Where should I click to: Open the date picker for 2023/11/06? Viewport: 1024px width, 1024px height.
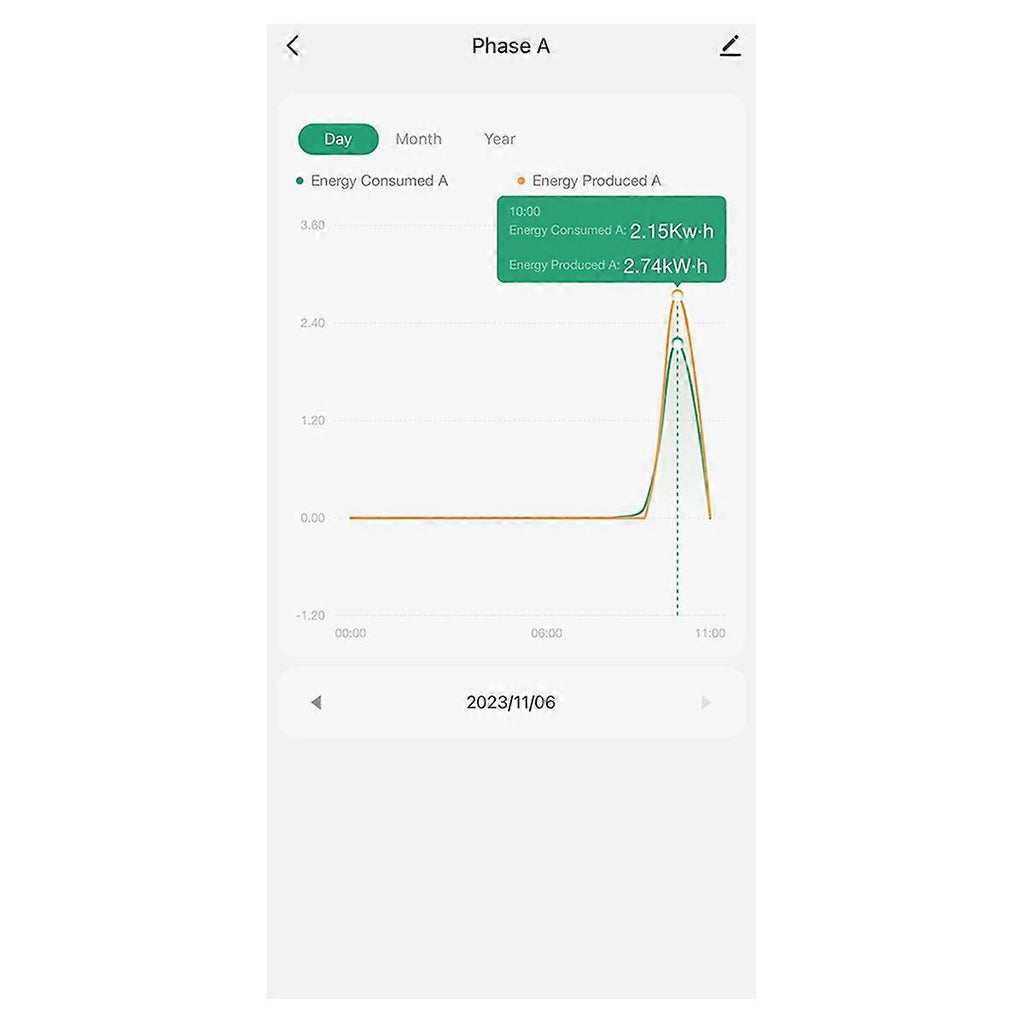click(510, 703)
